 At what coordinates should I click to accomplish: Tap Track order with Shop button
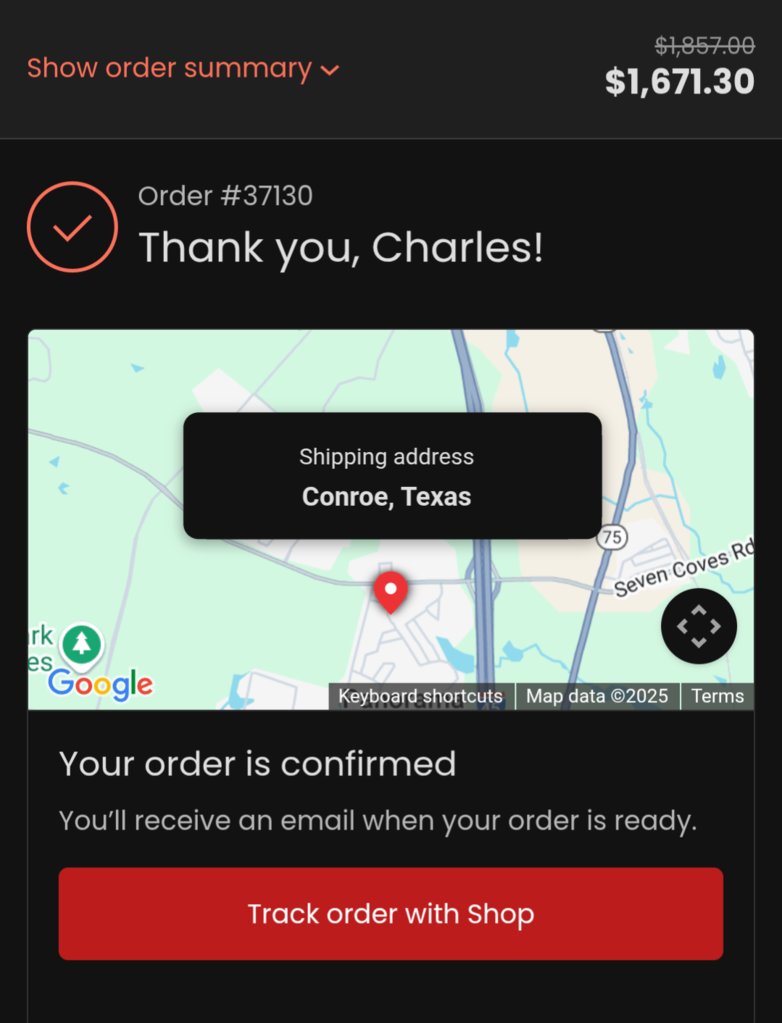coord(390,914)
